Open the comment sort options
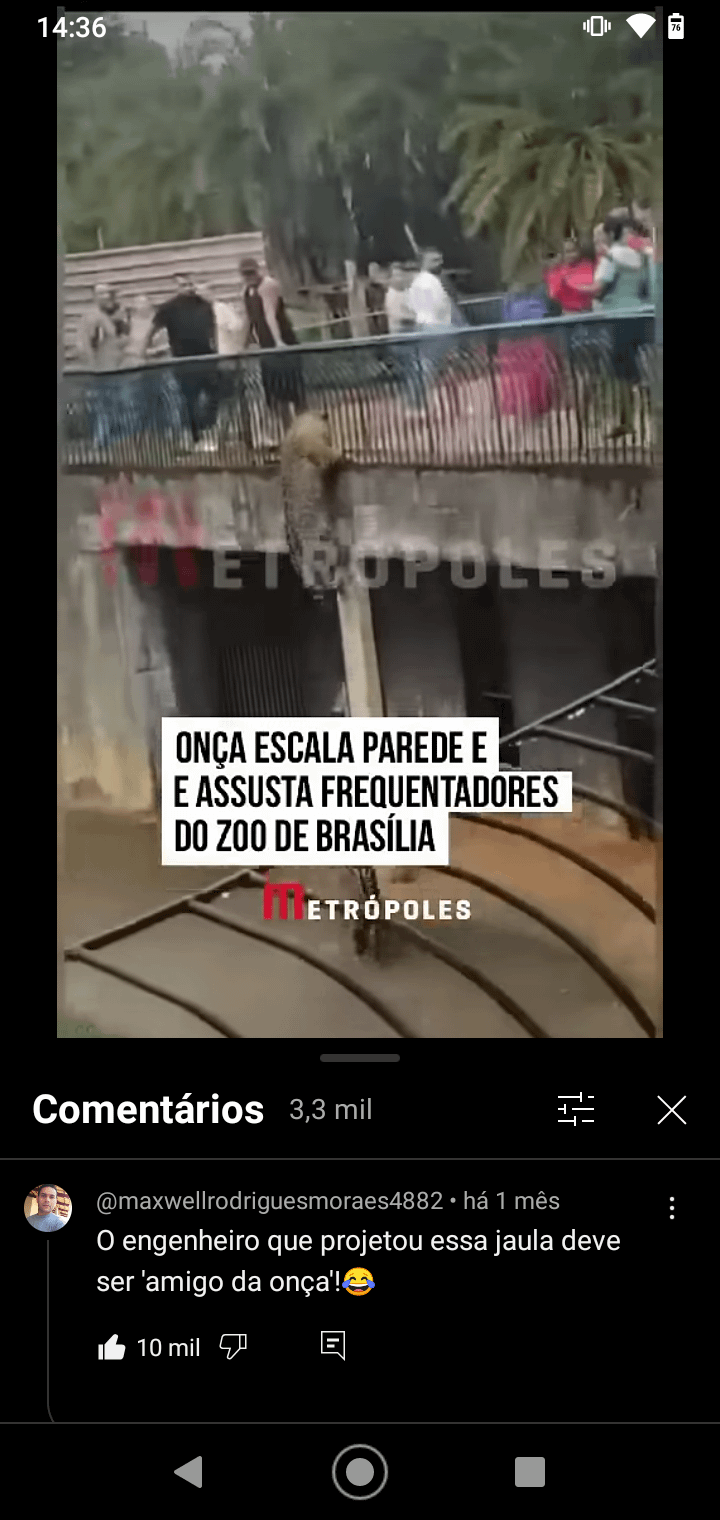Viewport: 720px width, 1520px height. click(576, 1110)
